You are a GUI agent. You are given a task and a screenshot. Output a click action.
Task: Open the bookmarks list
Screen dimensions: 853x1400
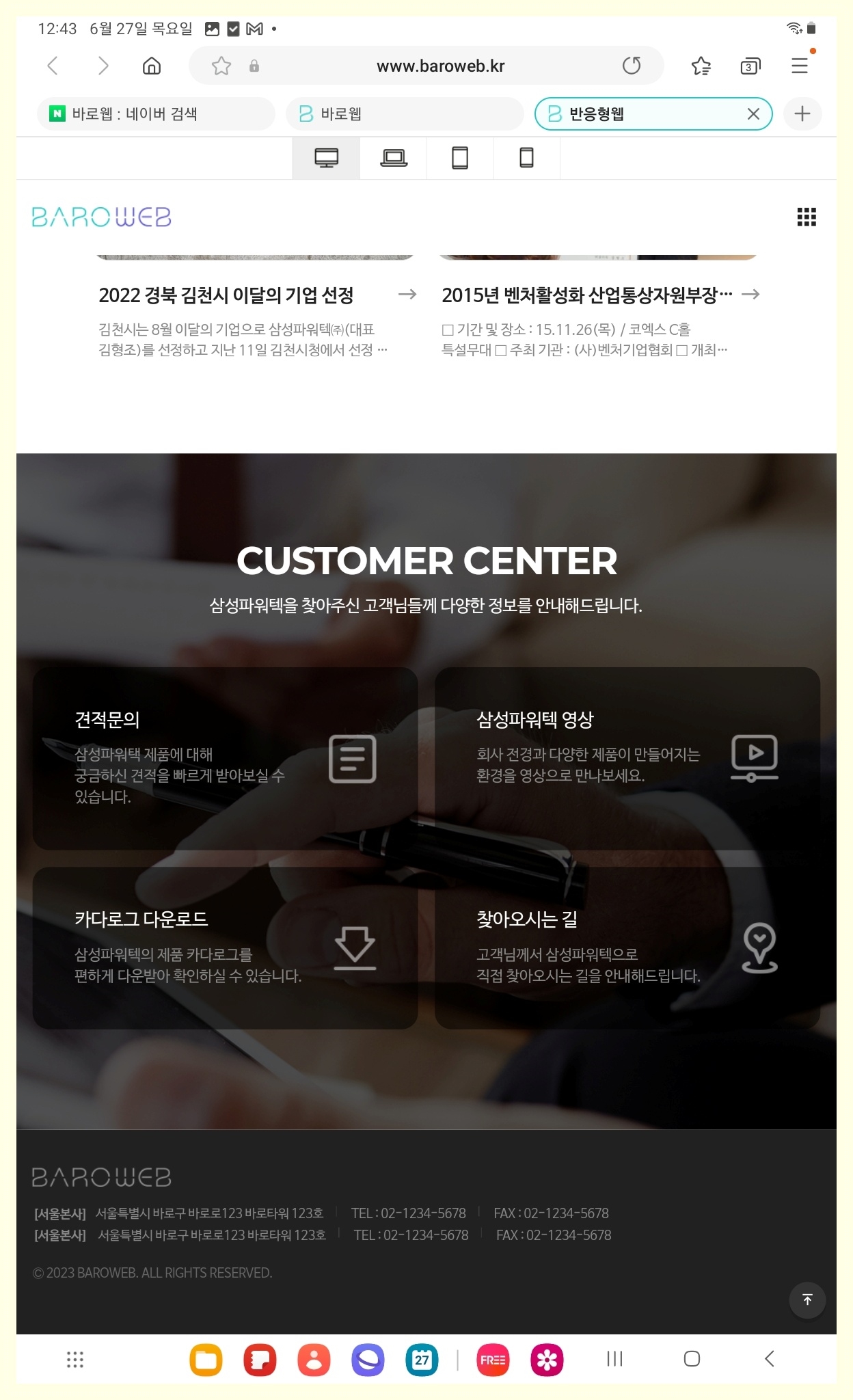(x=701, y=66)
